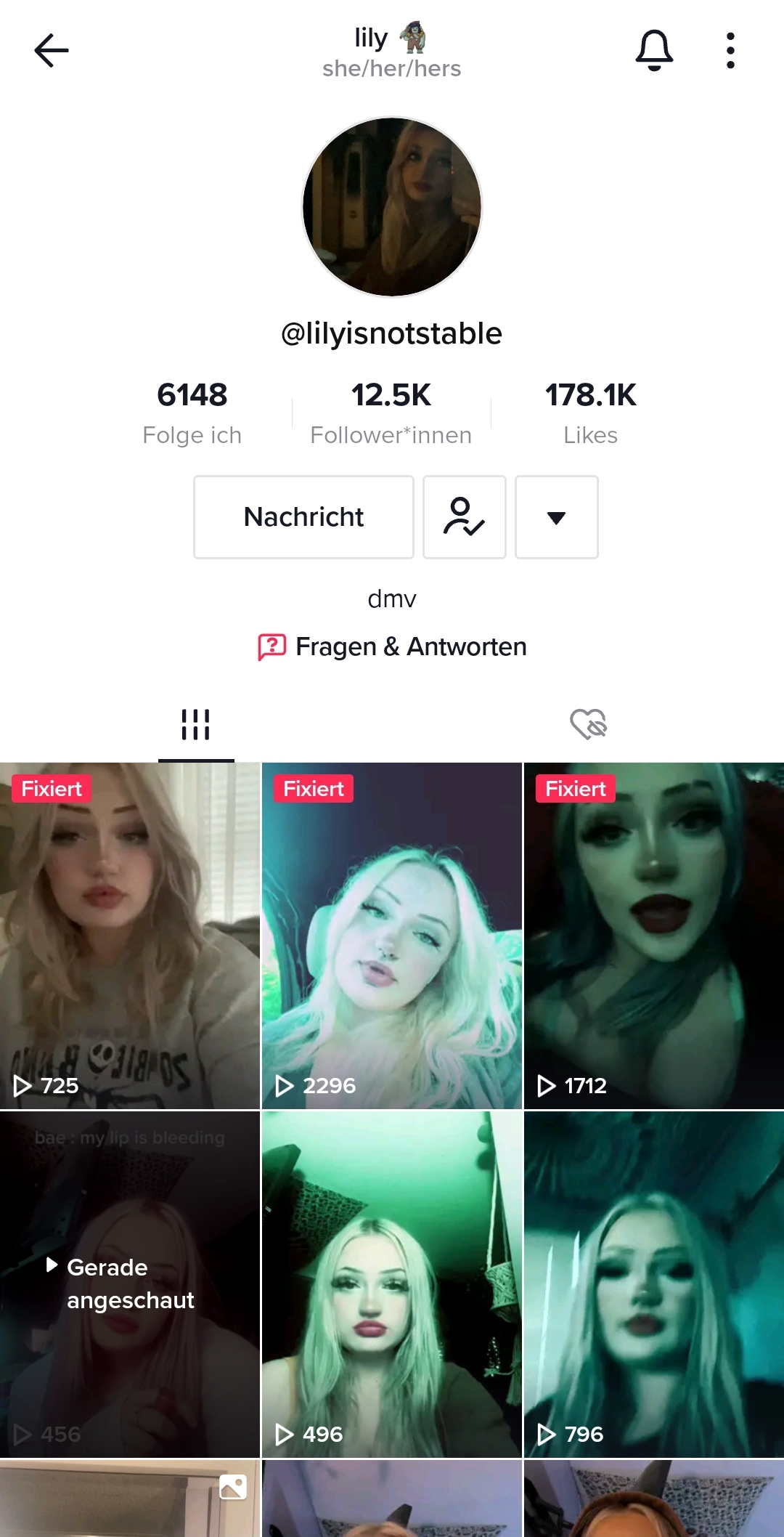View the 12.5K Follower*innen list
This screenshot has width=784, height=1537.
[x=391, y=412]
